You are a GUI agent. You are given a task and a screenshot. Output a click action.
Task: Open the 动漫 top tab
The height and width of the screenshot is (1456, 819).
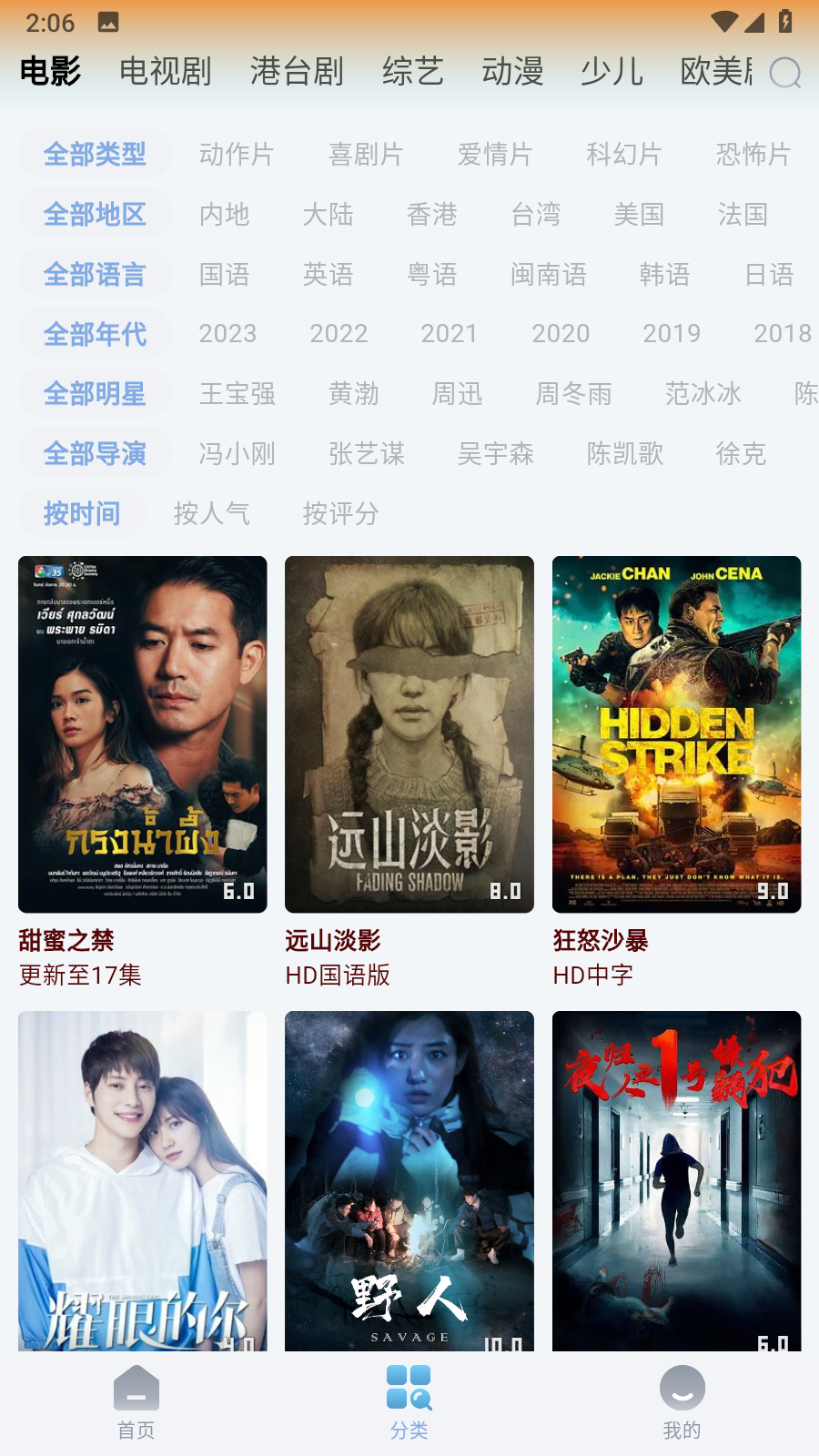tap(512, 71)
